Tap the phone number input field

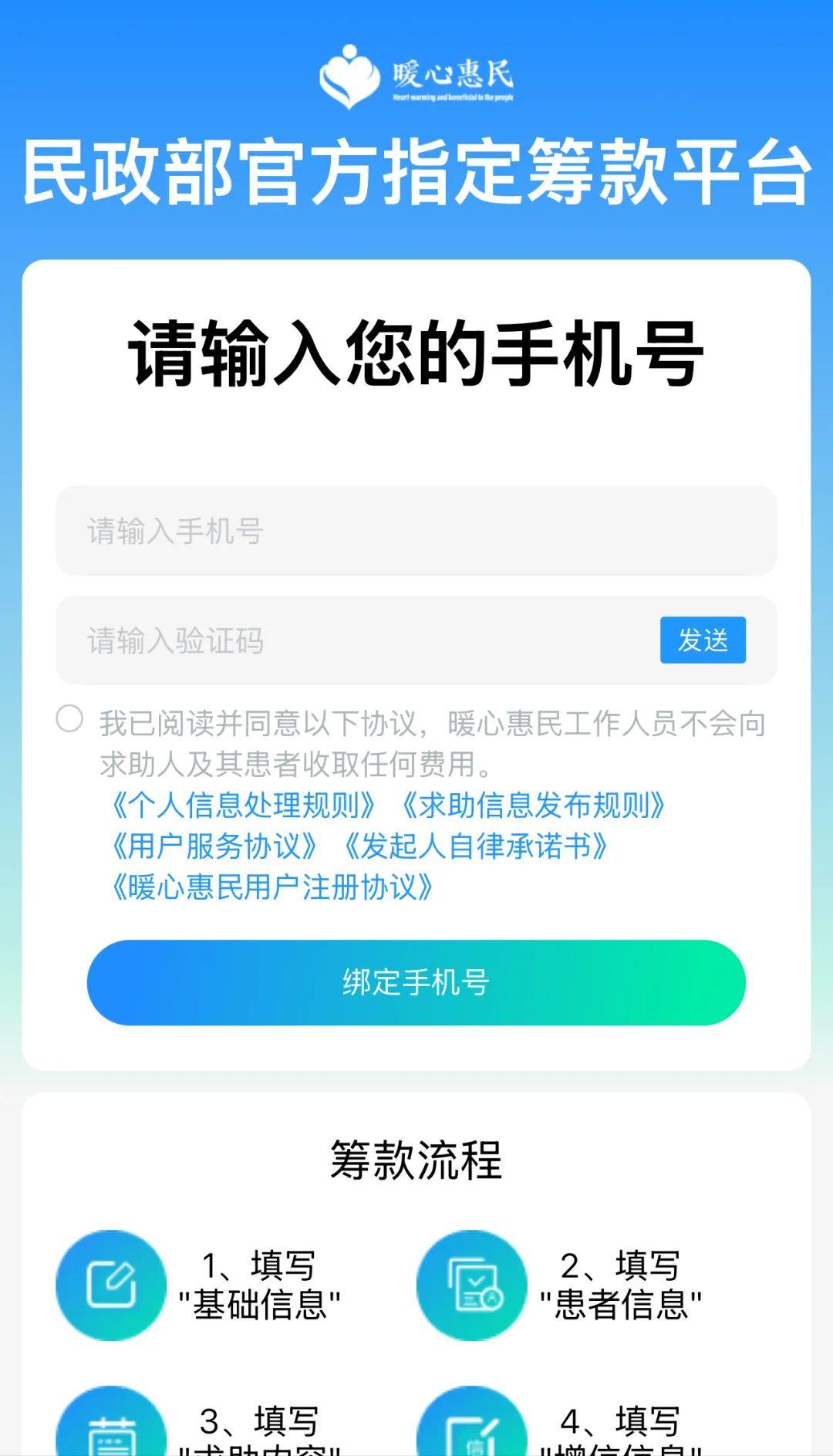point(416,531)
